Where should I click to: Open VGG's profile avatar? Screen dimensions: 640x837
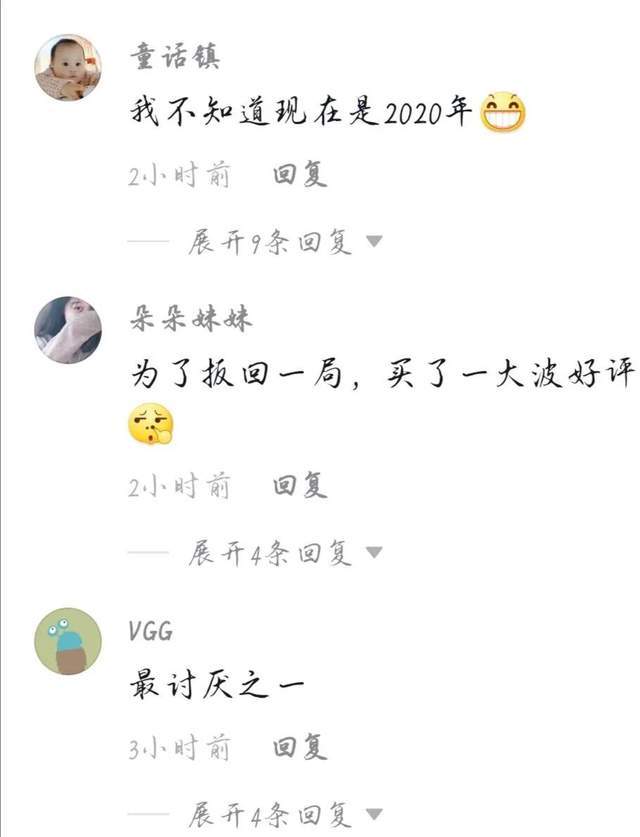(68, 641)
